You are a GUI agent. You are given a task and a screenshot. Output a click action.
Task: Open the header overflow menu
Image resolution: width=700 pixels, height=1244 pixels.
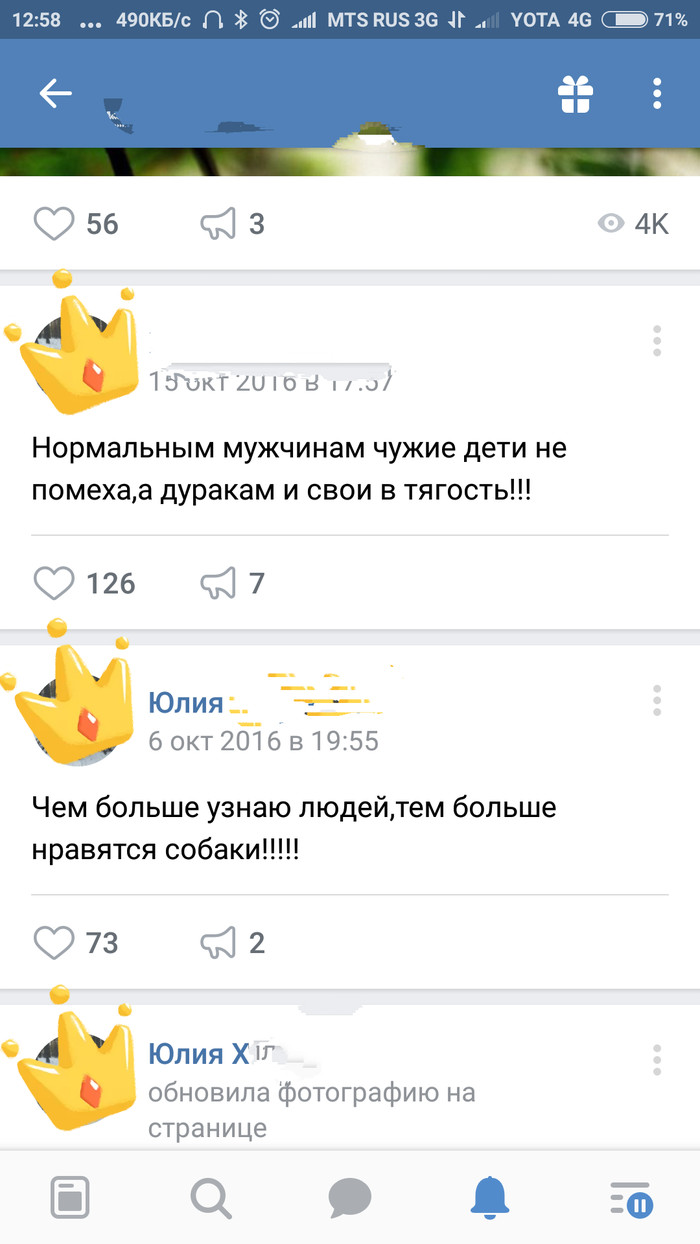[657, 94]
